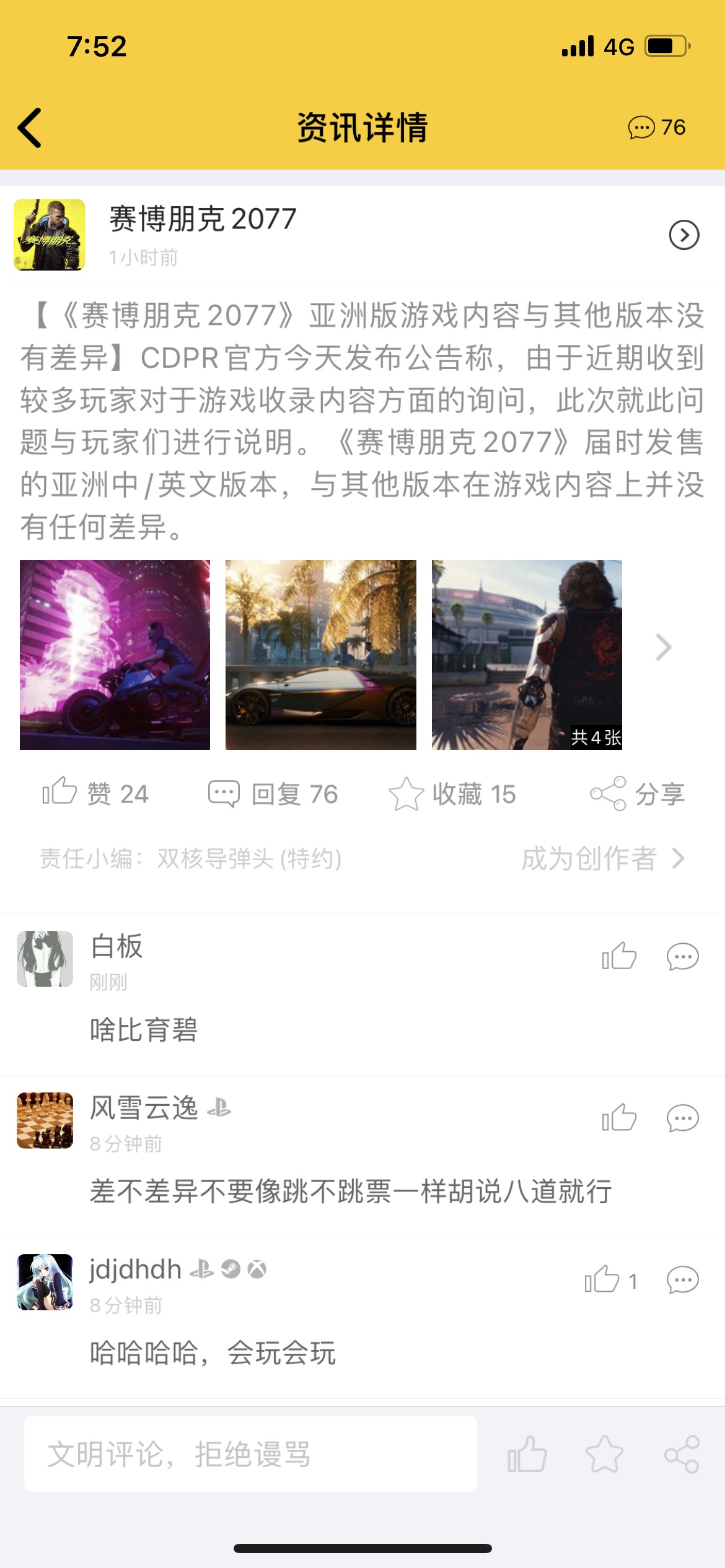Show more images with the gallery chevron
The height and width of the screenshot is (1568, 725).
click(663, 648)
